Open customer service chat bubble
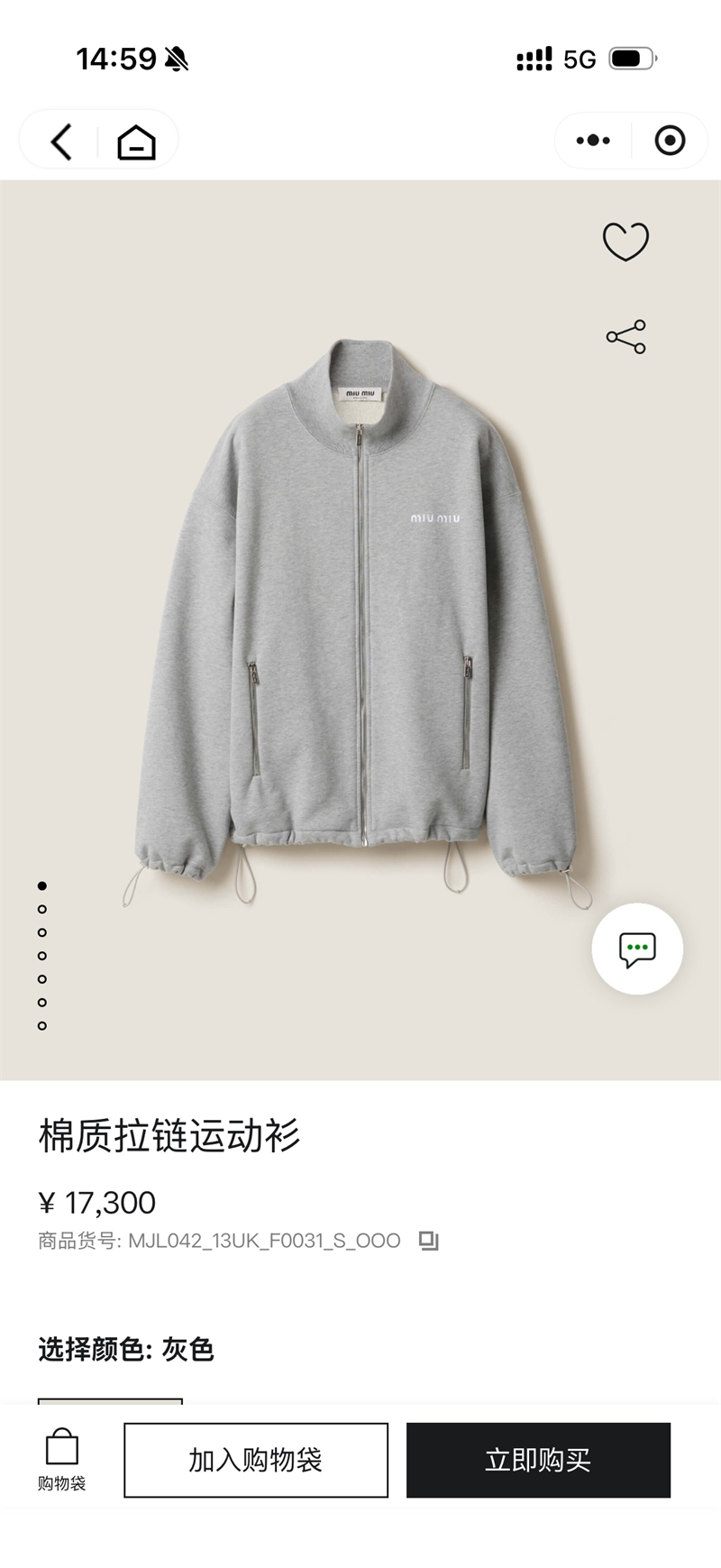This screenshot has width=721, height=1568. 637,948
